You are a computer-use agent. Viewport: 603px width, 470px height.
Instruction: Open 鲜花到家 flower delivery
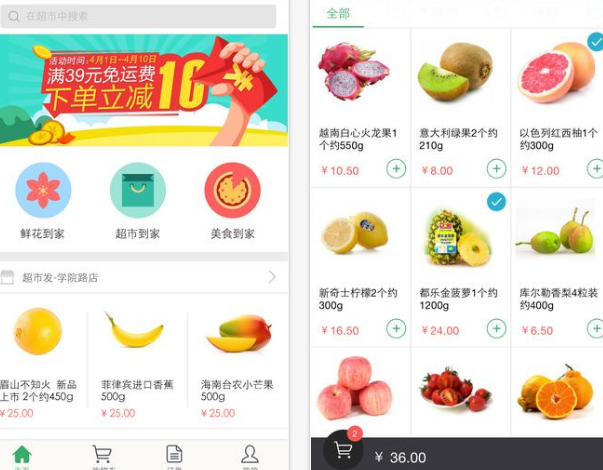click(x=43, y=190)
